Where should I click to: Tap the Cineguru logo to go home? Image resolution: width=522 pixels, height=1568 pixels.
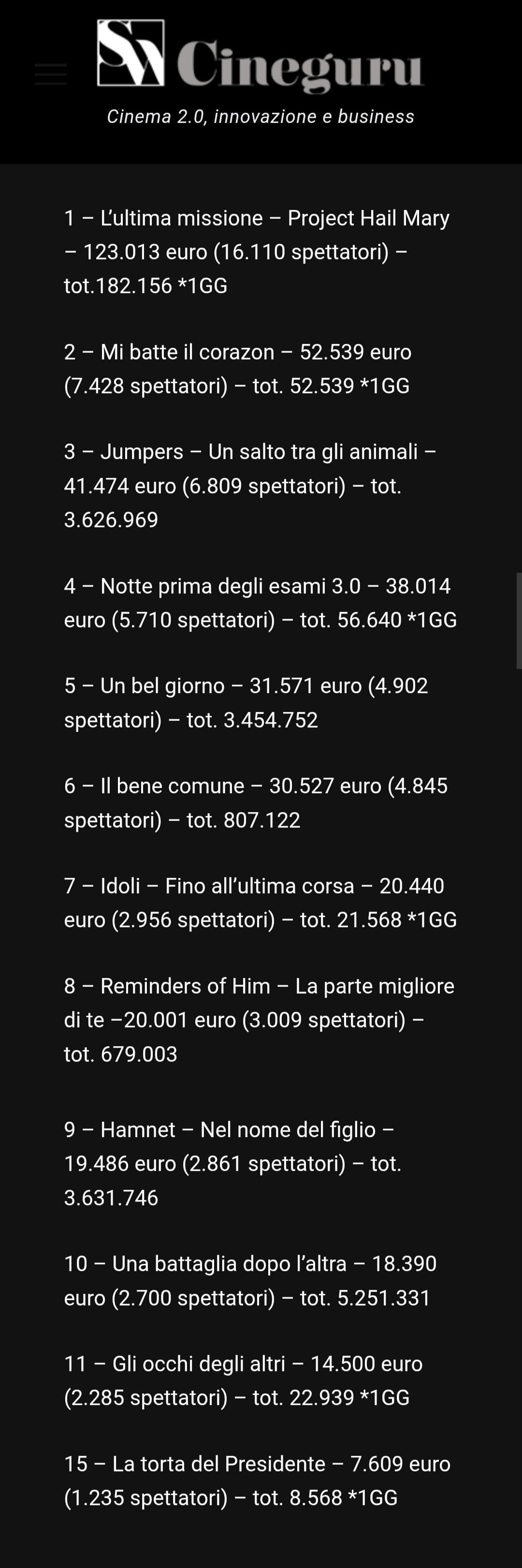coord(261,55)
